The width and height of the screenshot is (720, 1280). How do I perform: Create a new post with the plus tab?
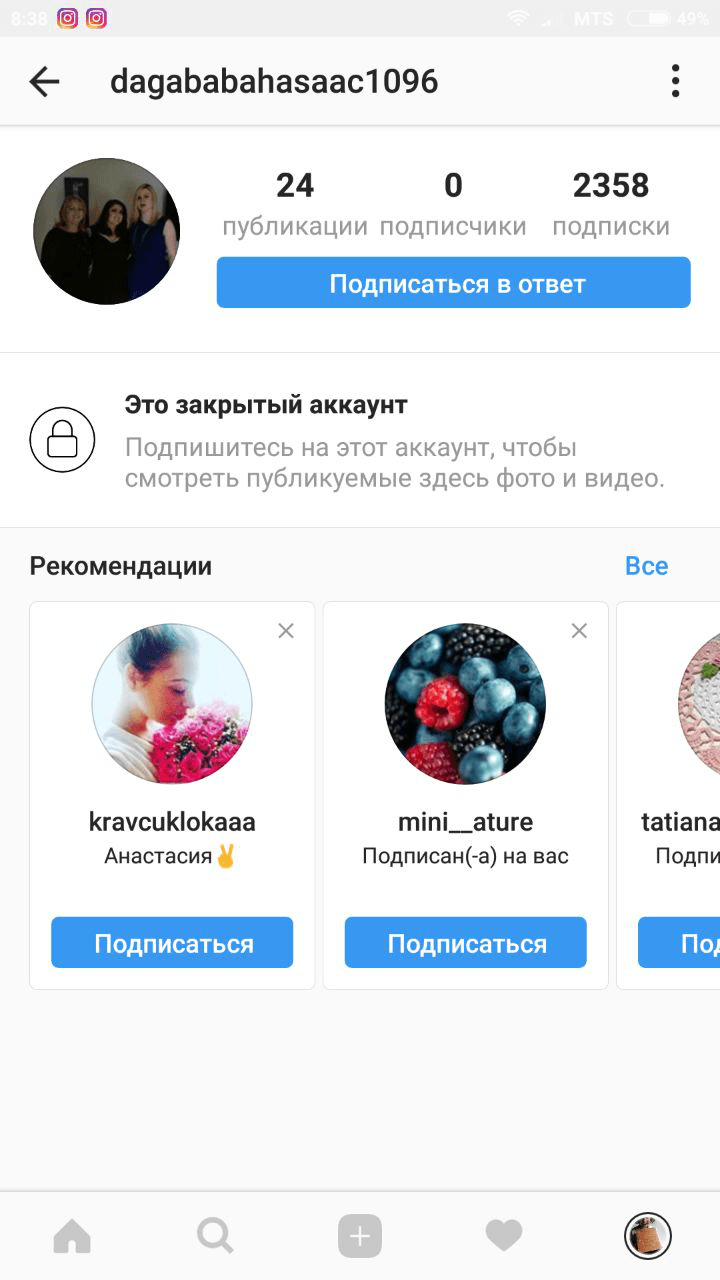coord(360,1237)
